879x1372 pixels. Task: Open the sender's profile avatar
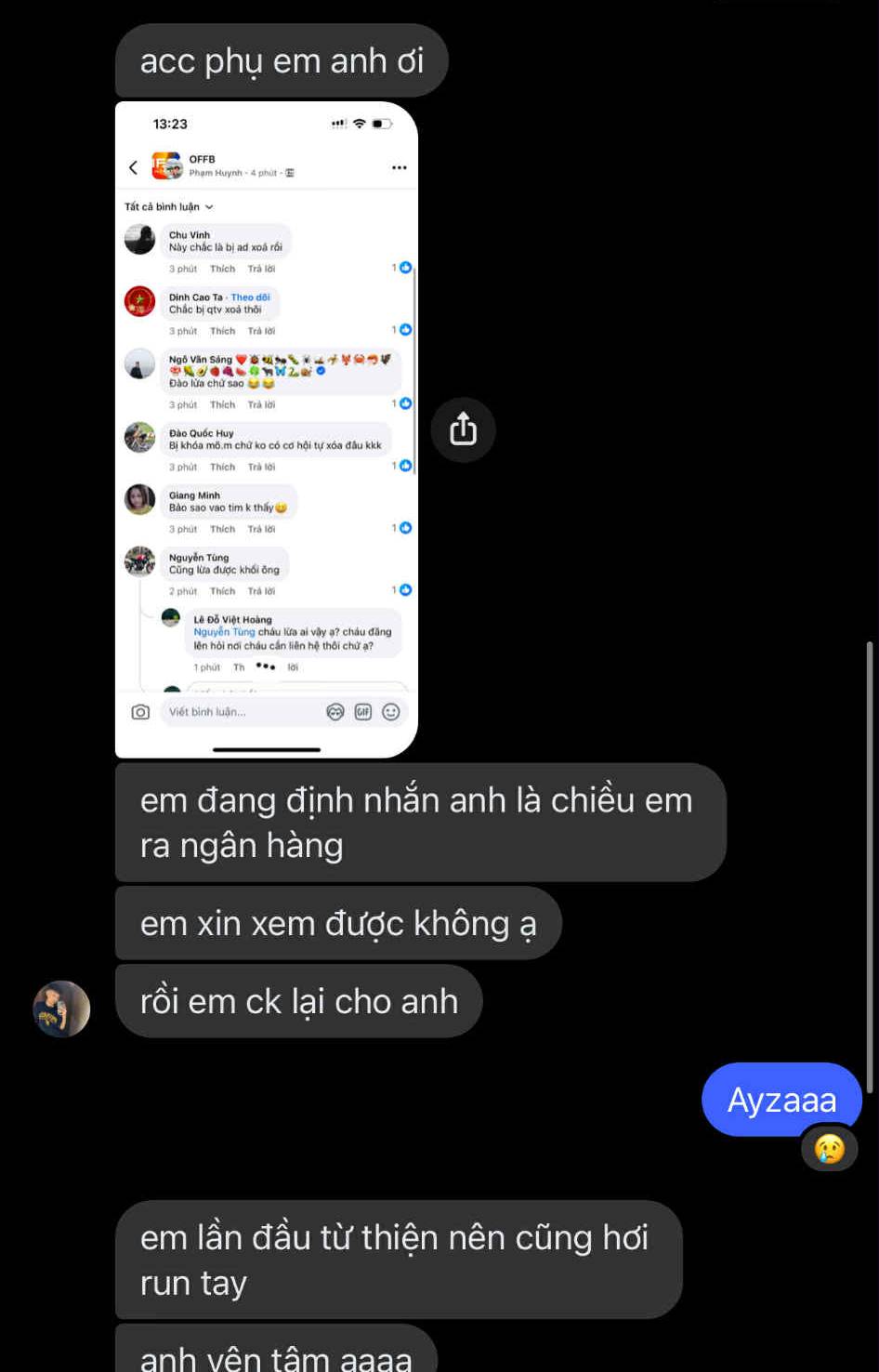(61, 1009)
